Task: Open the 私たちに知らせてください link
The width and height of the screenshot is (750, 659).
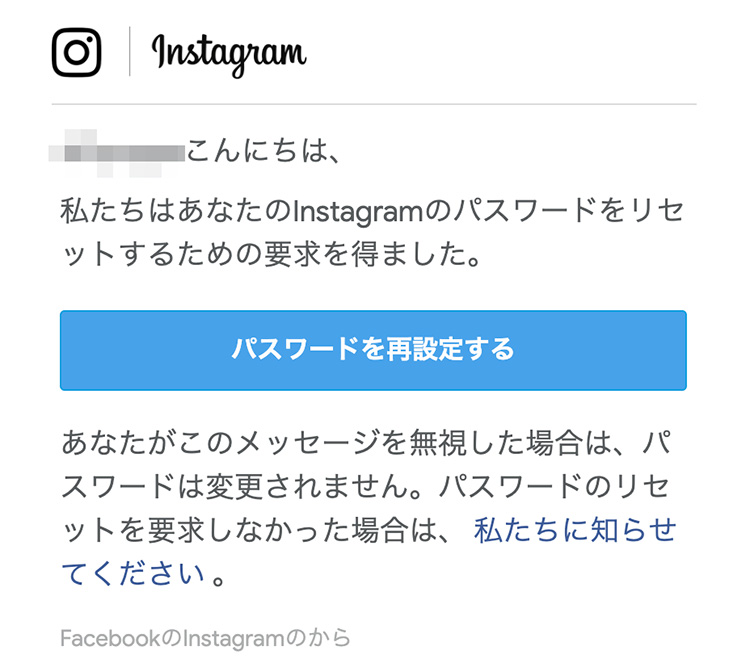Action: click(x=575, y=530)
